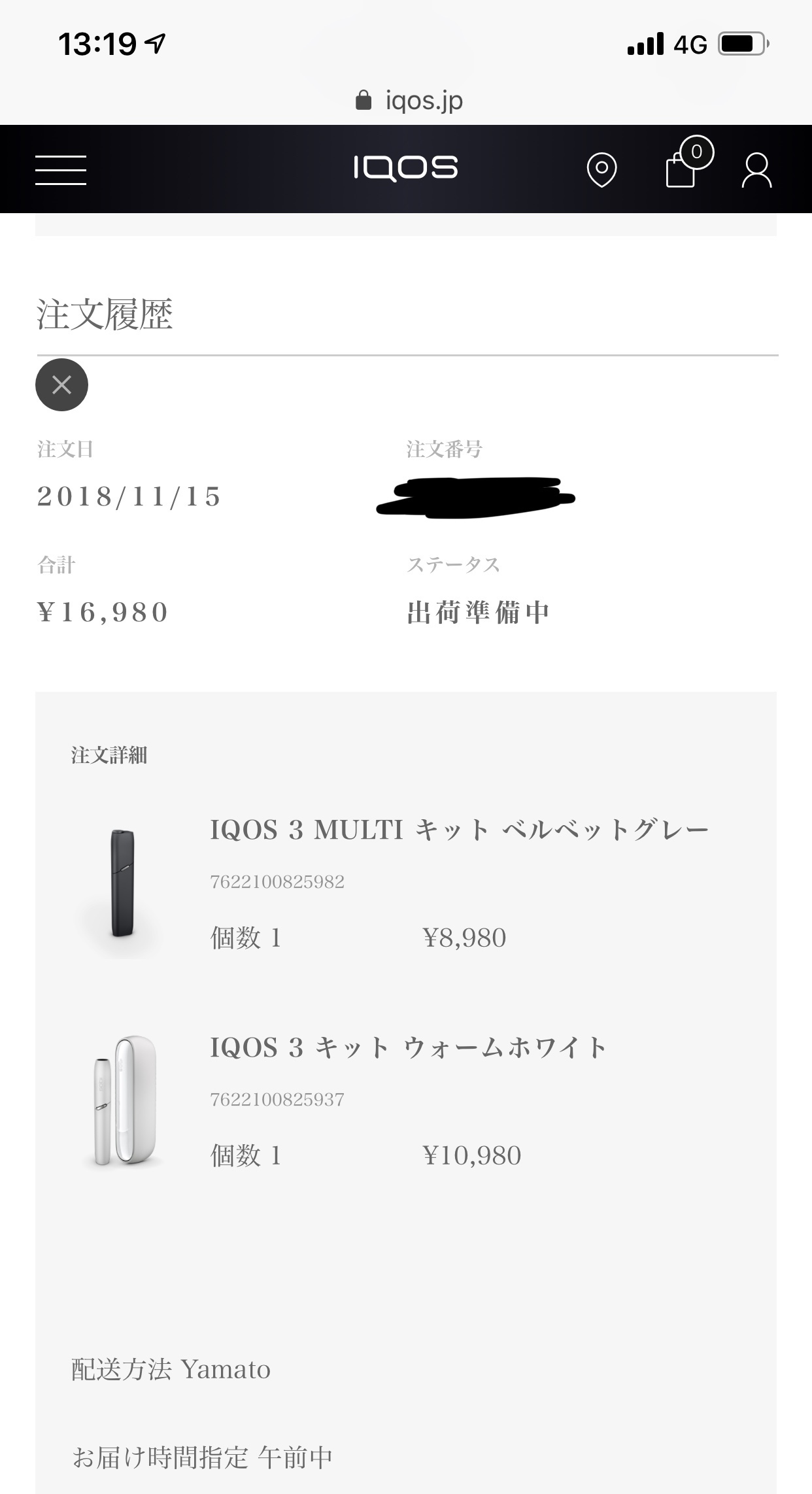
Task: Tap the IQOS logo to go home
Action: tap(405, 168)
